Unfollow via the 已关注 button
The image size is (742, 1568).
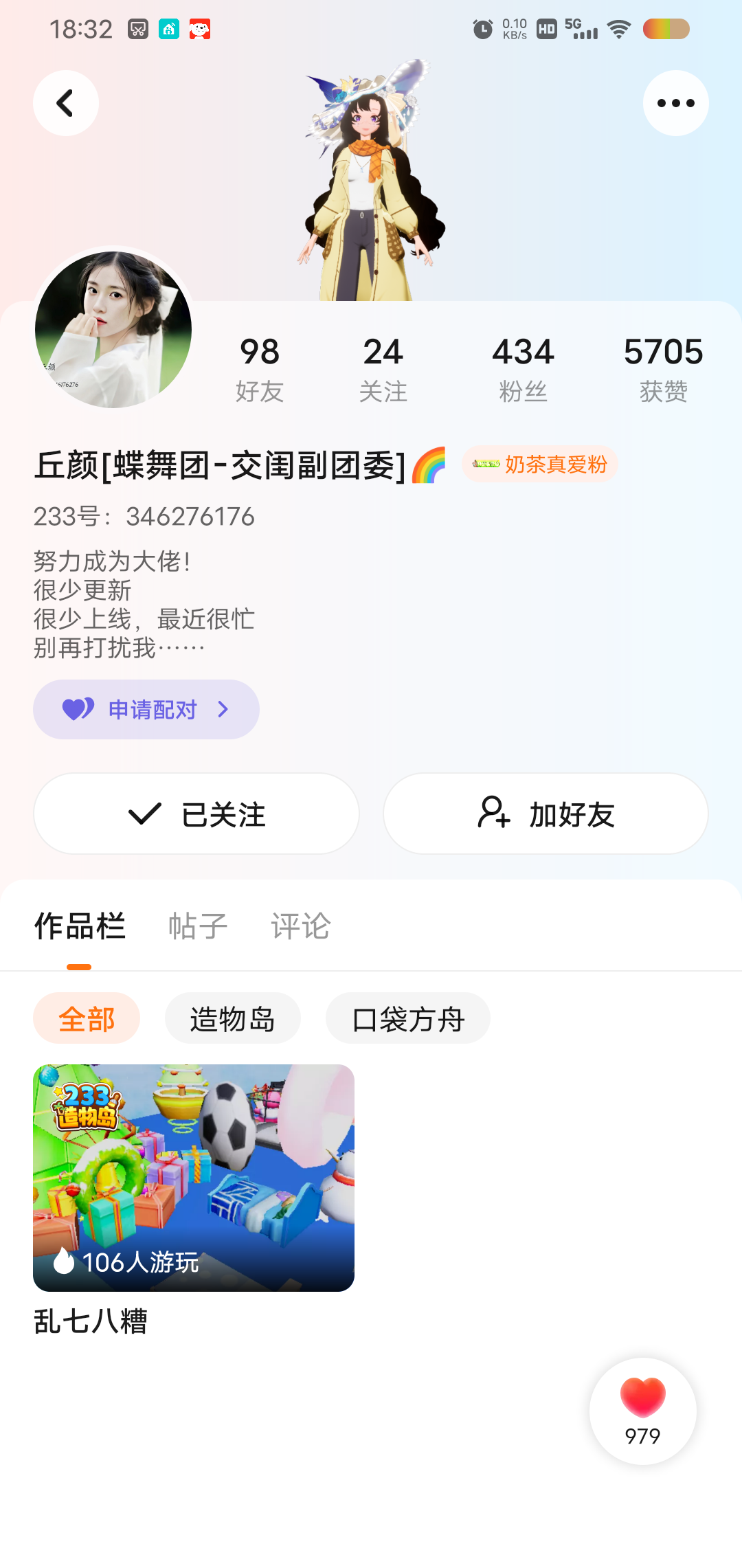coord(196,814)
